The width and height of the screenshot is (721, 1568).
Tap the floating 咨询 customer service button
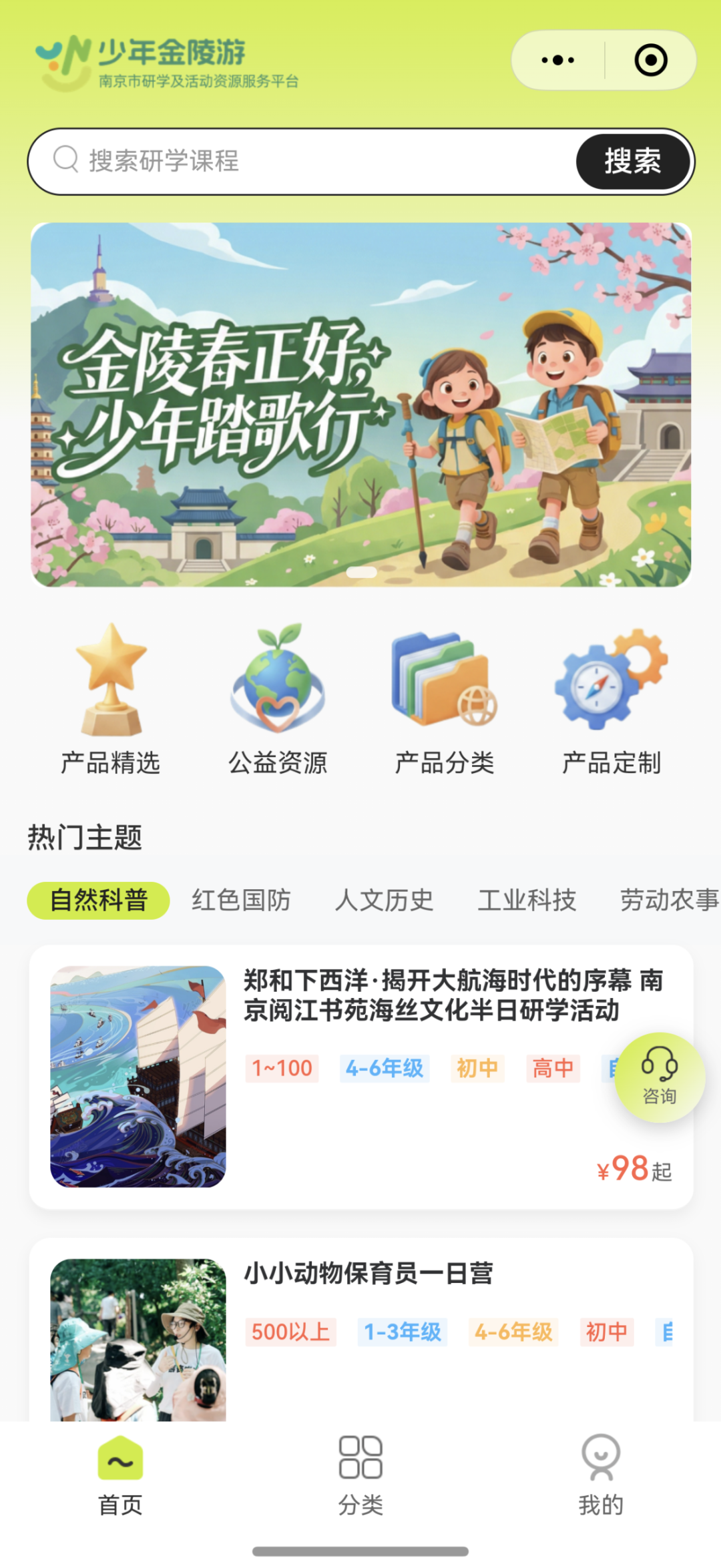[x=660, y=1077]
